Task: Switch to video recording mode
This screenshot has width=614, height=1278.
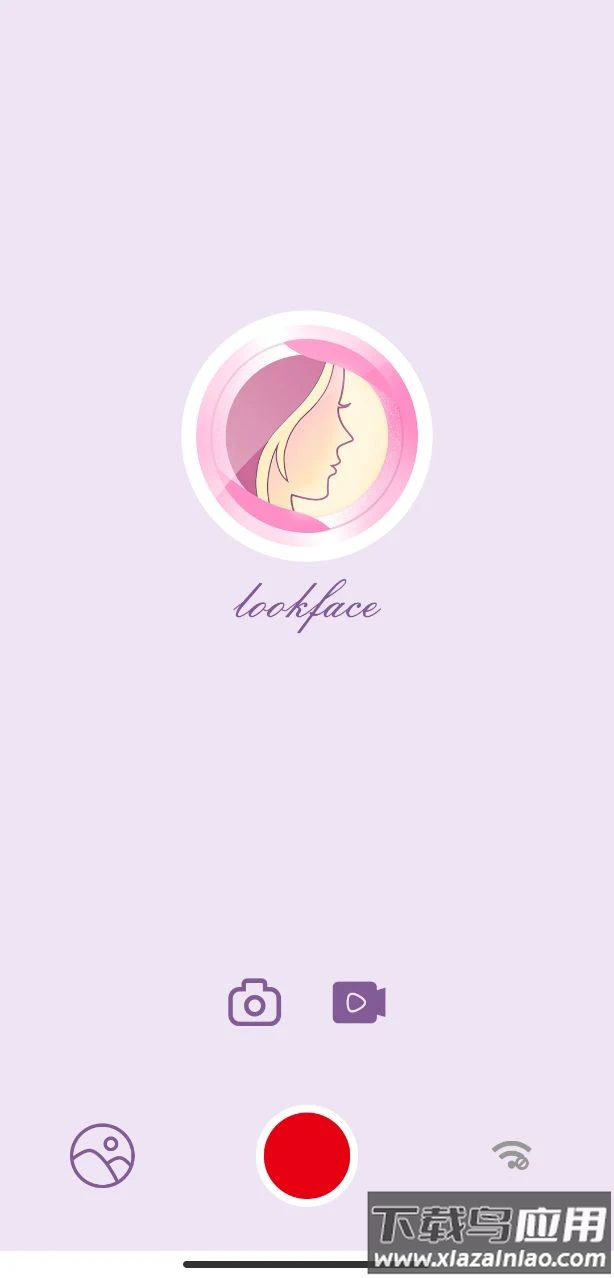Action: coord(359,1002)
